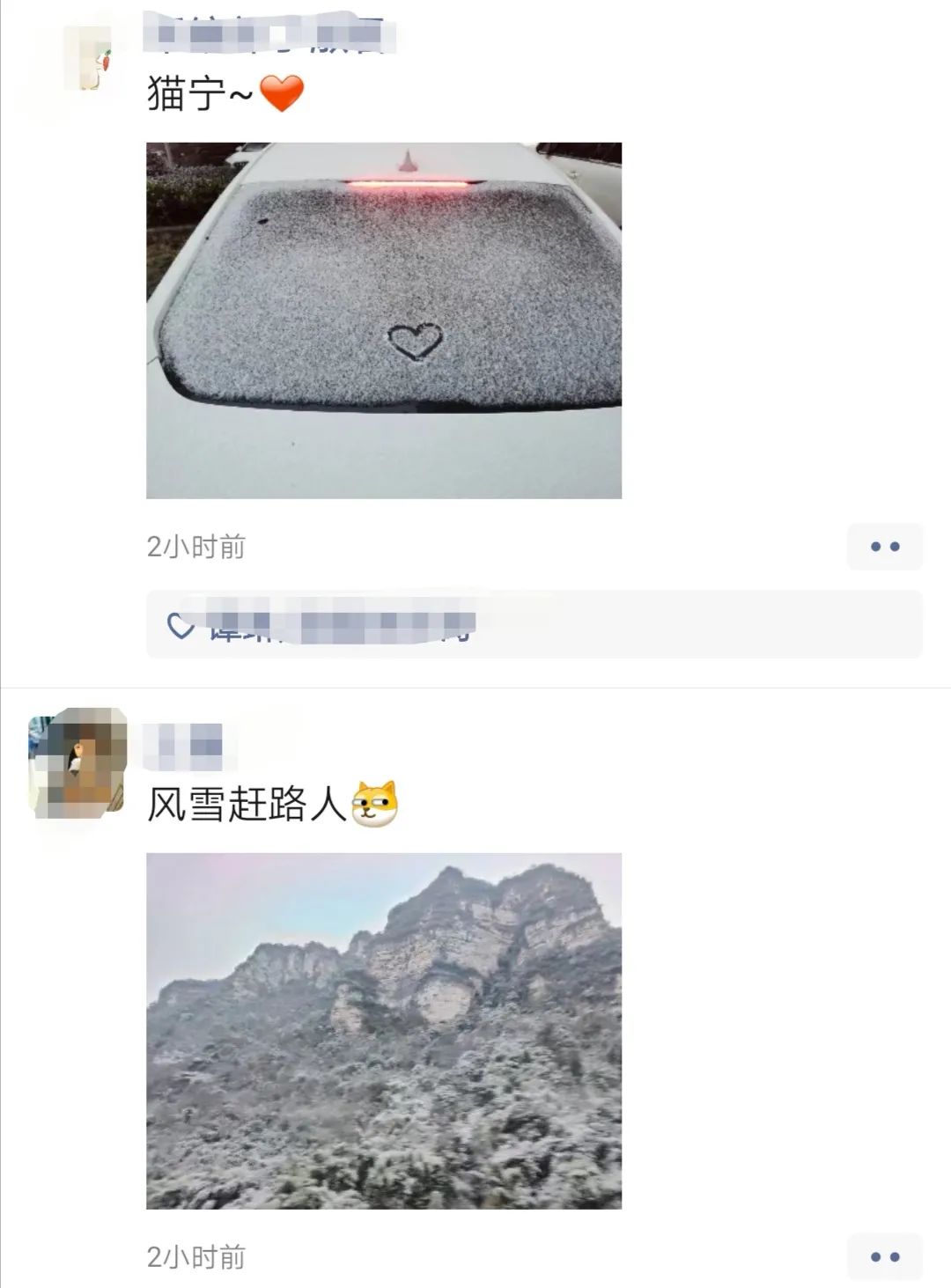
Task: Open more options under the 风雪赶路人 post
Action: tap(884, 1256)
